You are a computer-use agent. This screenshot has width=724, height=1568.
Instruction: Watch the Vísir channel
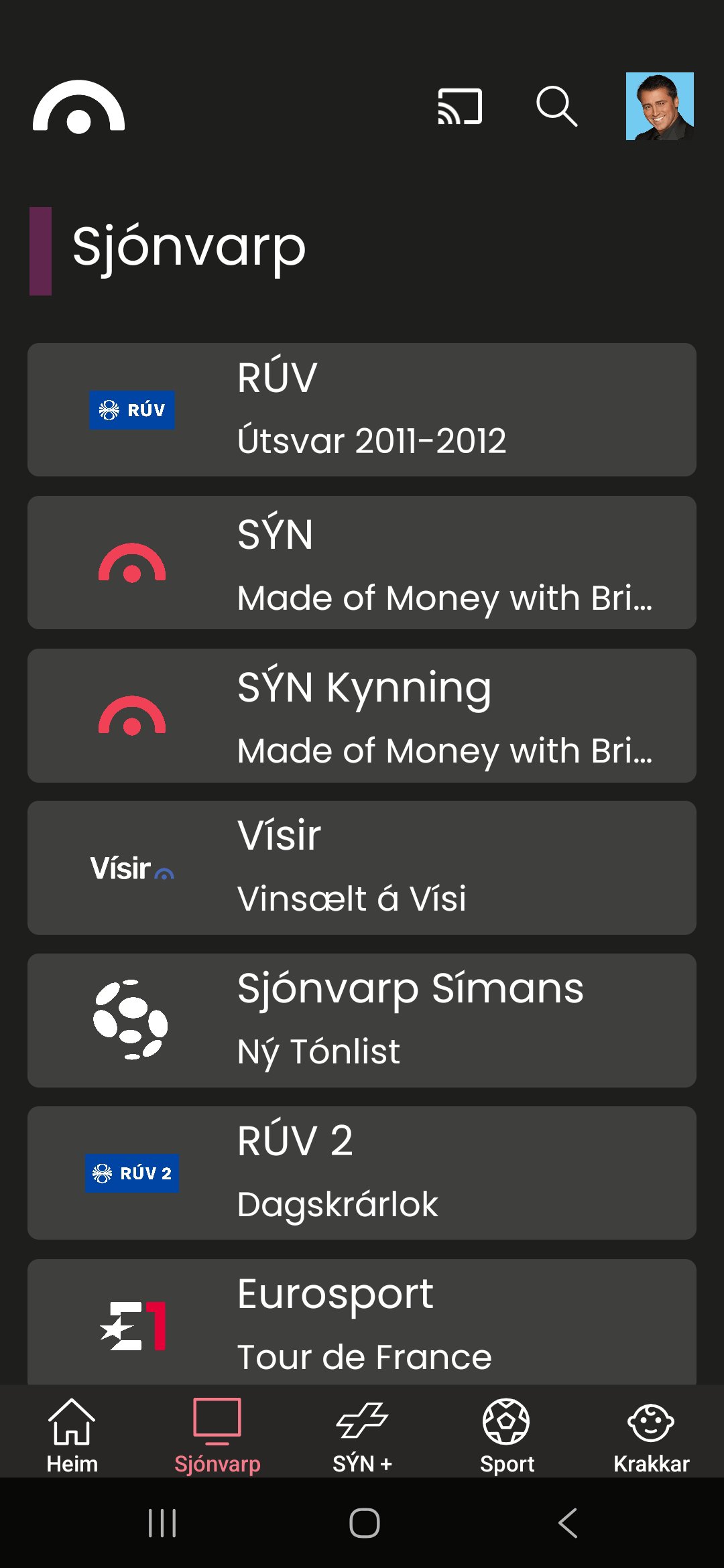pos(362,868)
